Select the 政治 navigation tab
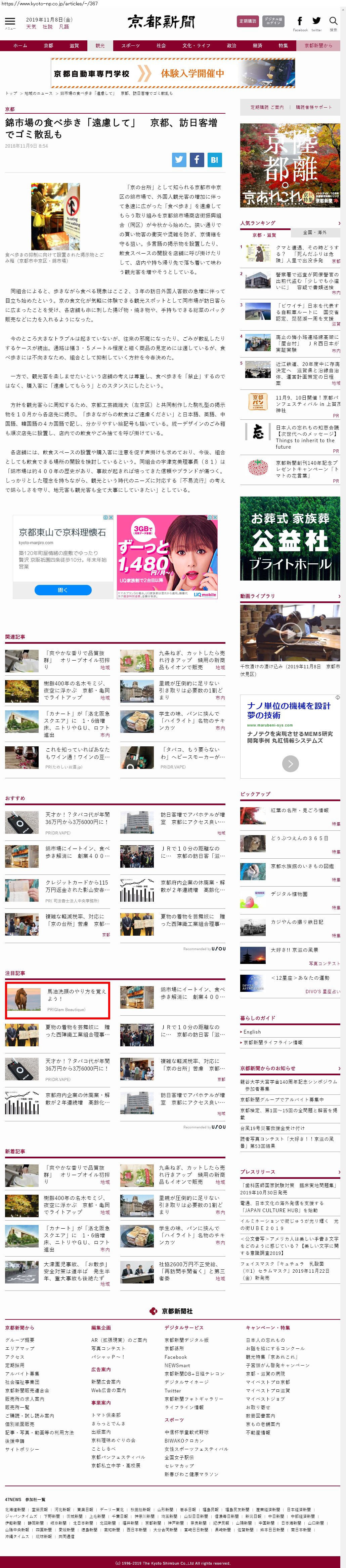 [x=232, y=46]
